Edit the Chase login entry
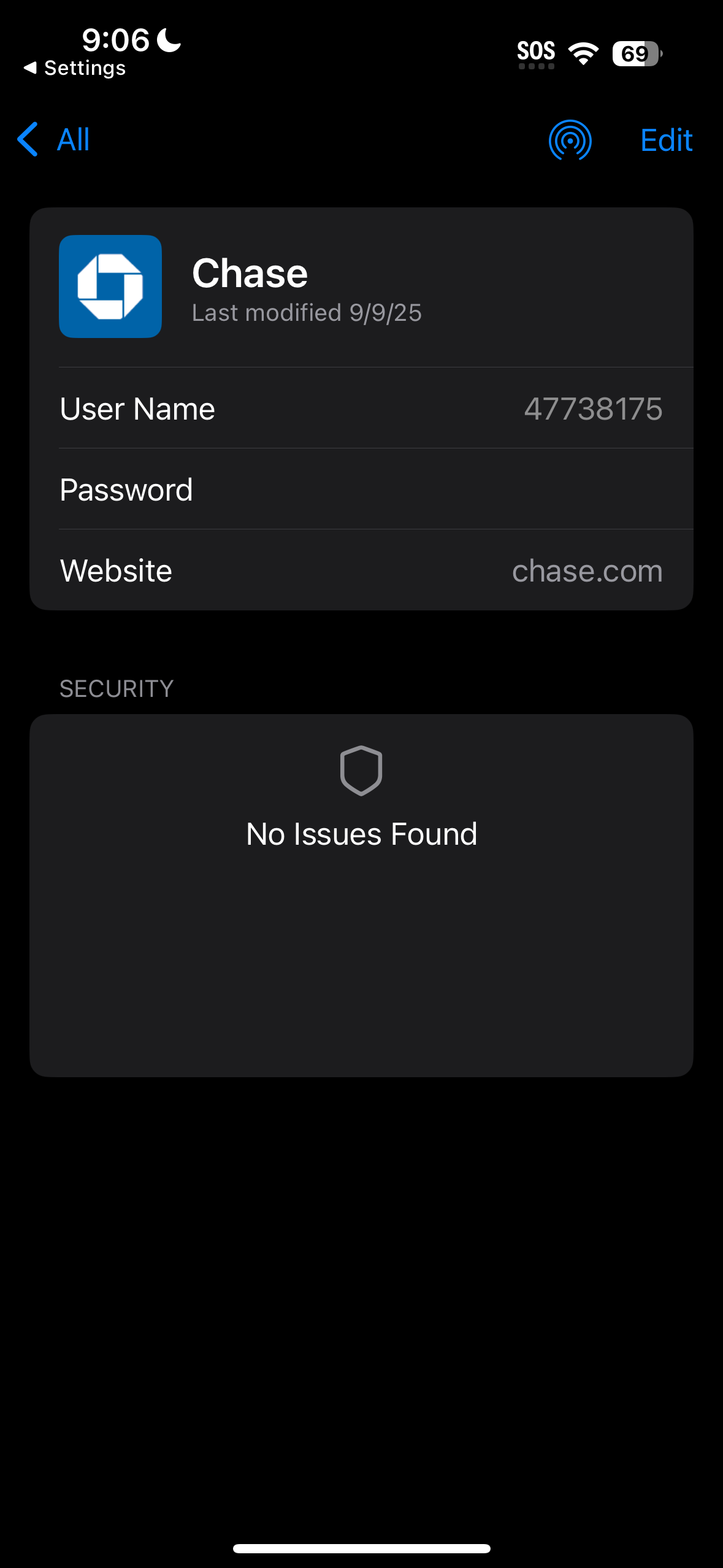Image resolution: width=723 pixels, height=1568 pixels. point(665,140)
